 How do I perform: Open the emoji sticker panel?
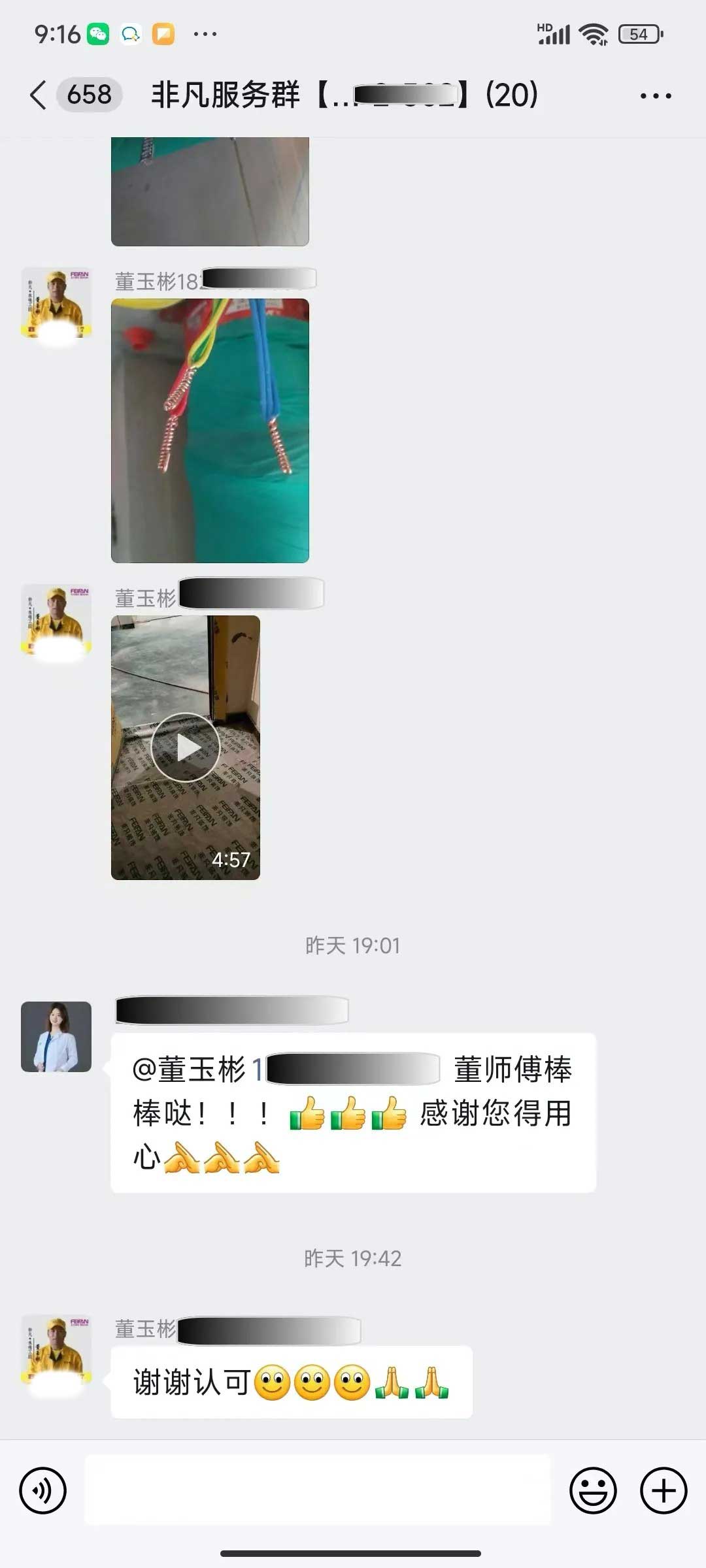[593, 1491]
